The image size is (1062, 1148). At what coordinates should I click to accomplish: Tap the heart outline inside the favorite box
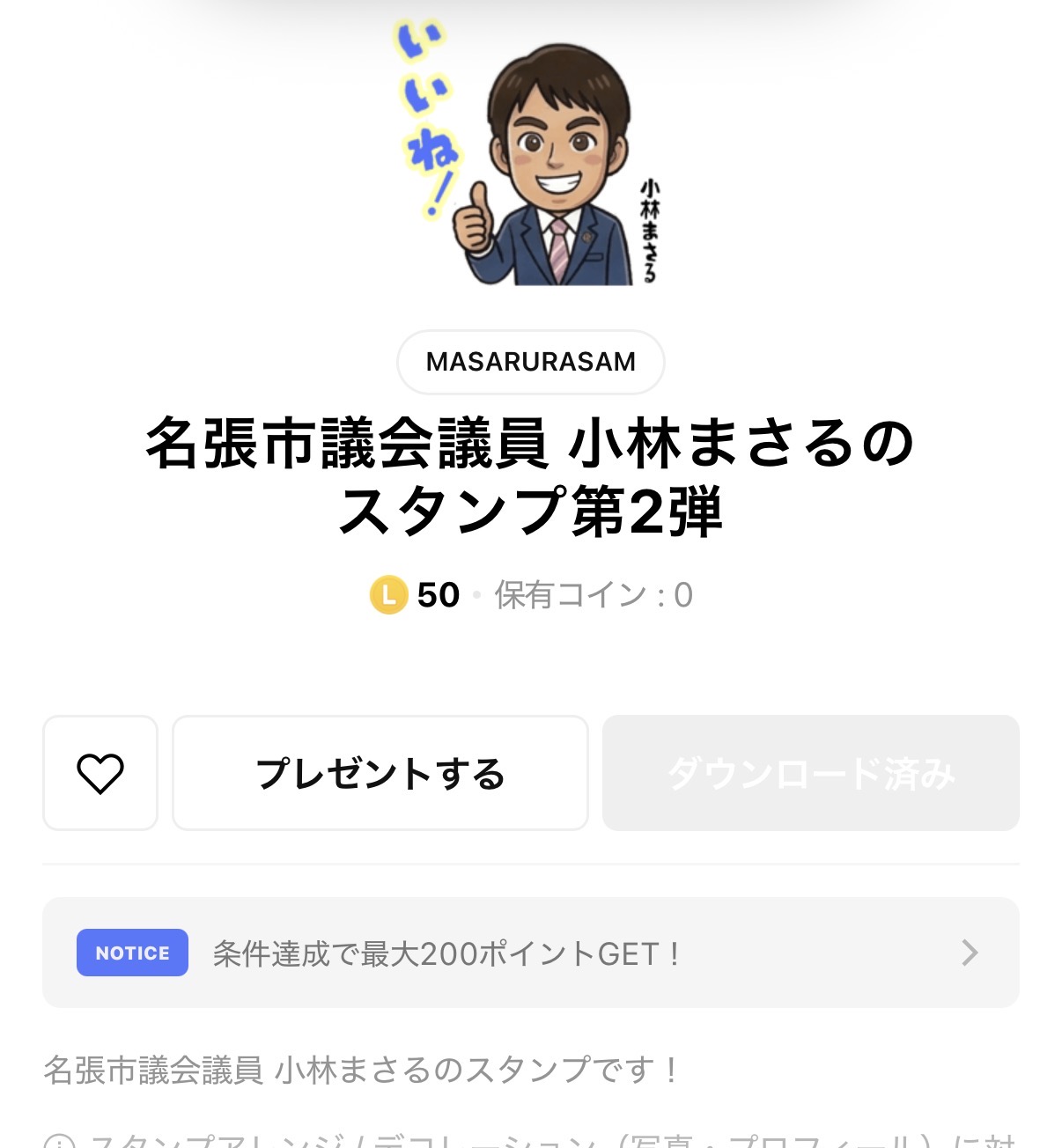click(100, 773)
